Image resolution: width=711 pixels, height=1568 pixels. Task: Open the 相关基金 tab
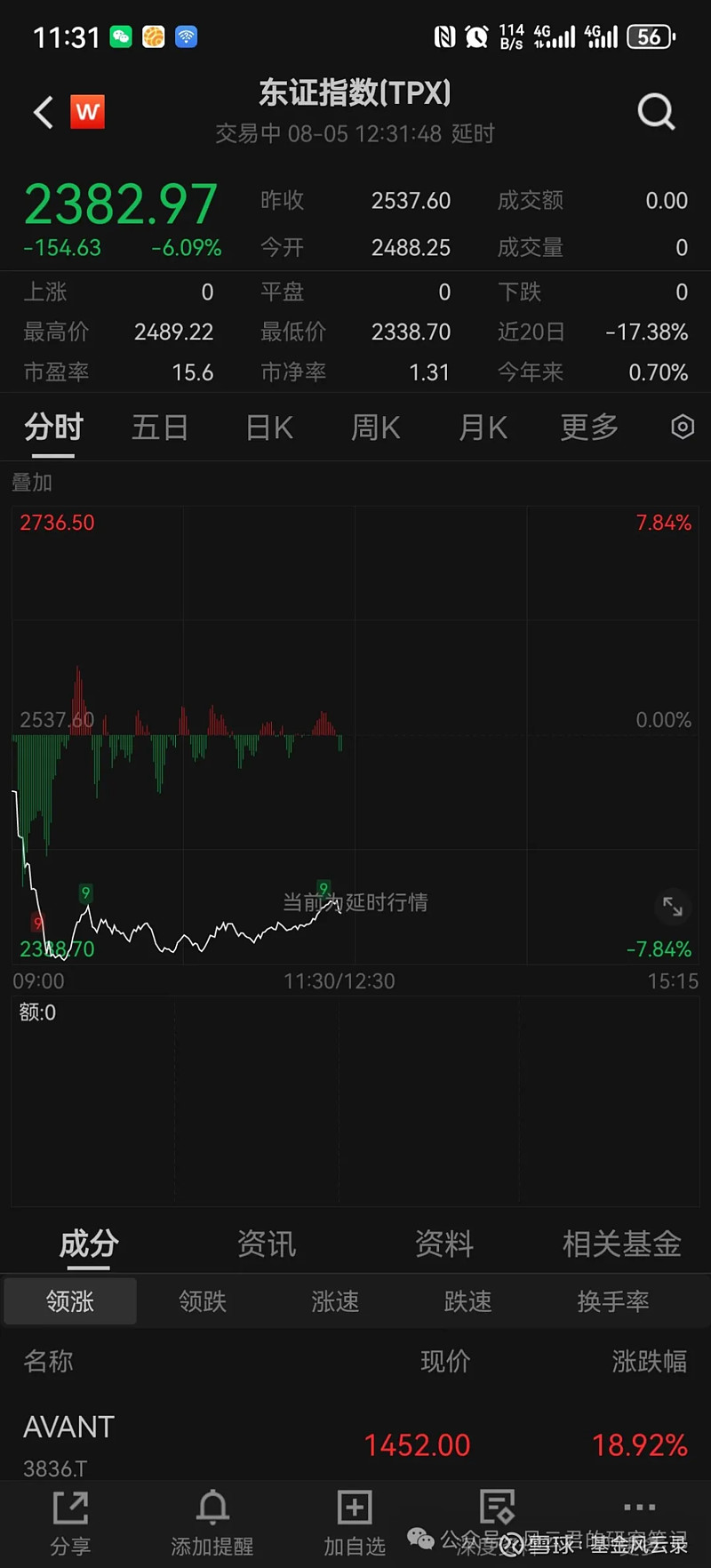[622, 1244]
